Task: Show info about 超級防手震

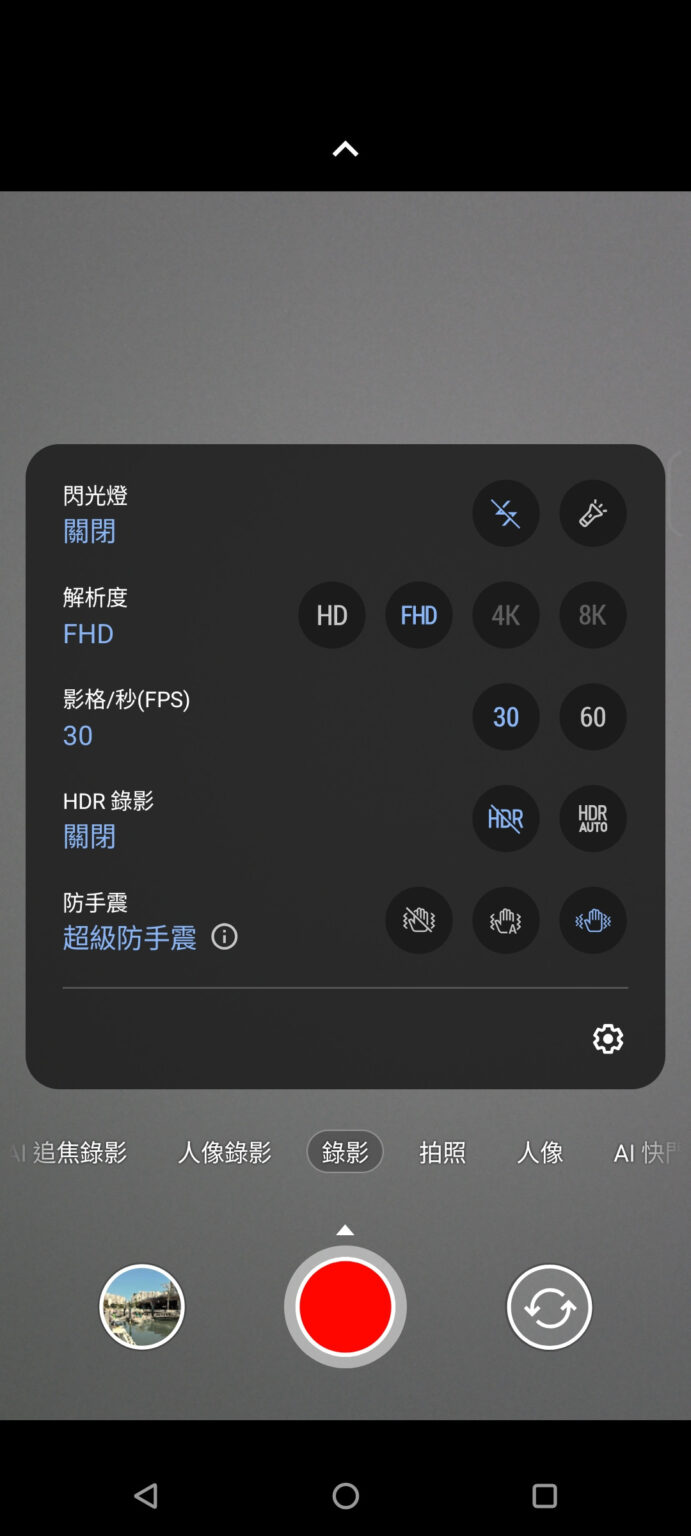Action: [224, 937]
